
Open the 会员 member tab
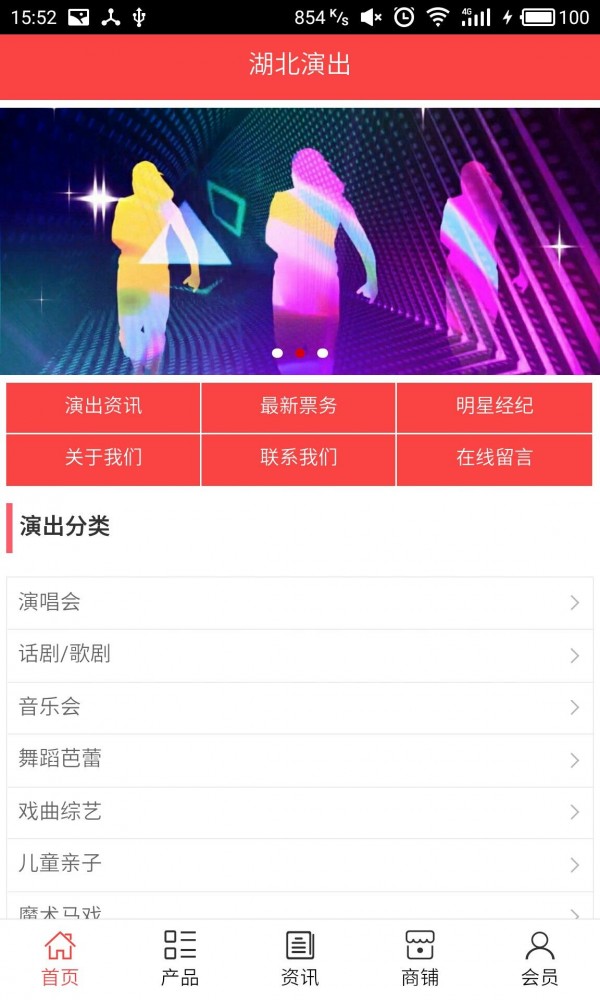[x=540, y=958]
